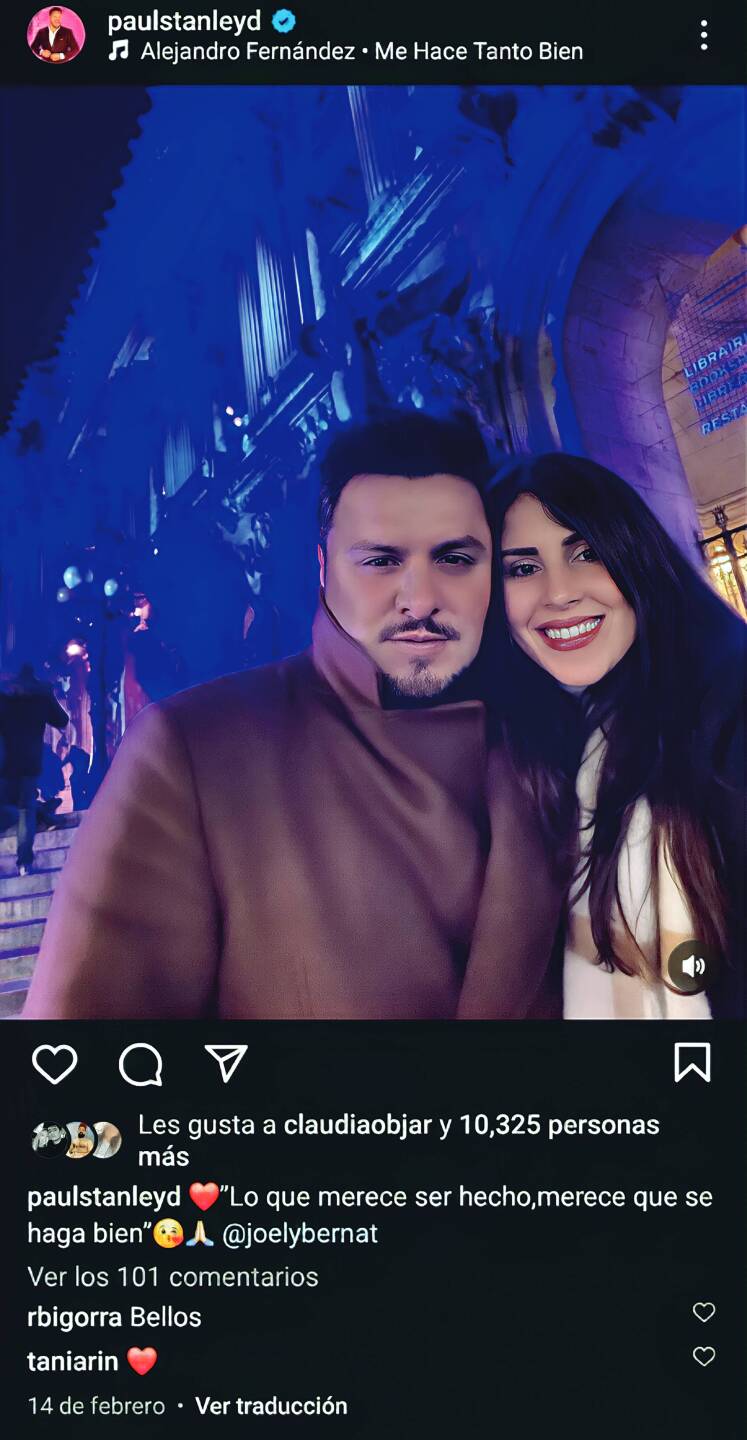Ver los 101 comentarios
The image size is (747, 1440).
point(172,1277)
